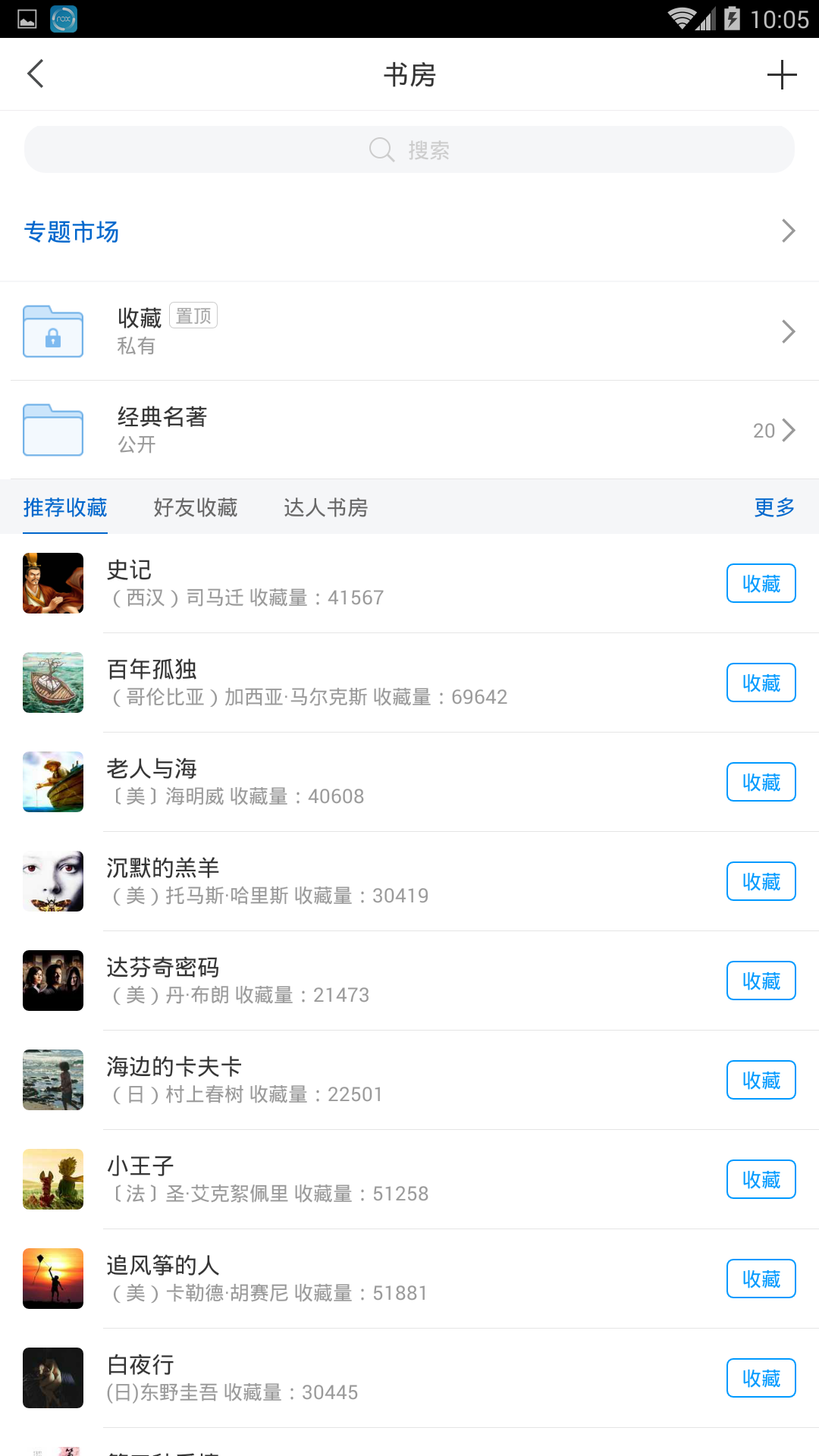The image size is (819, 1456).
Task: Switch to the 达人书房 tab
Action: click(325, 507)
